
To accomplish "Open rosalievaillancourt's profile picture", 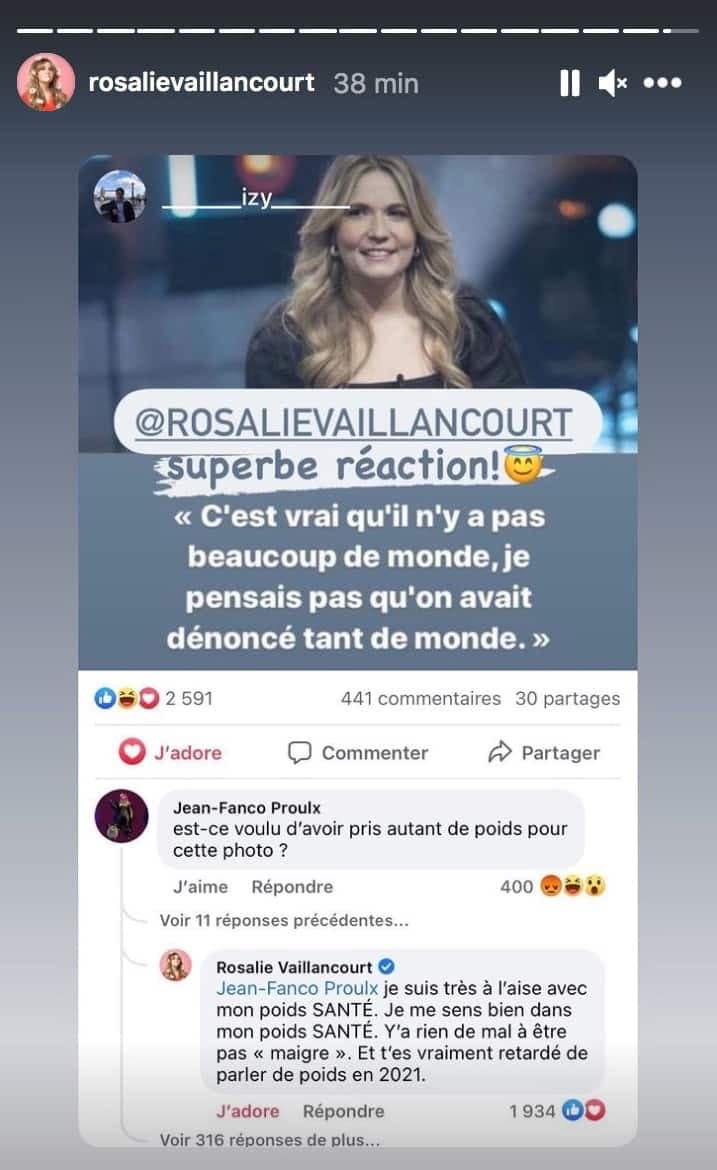I will pos(46,82).
